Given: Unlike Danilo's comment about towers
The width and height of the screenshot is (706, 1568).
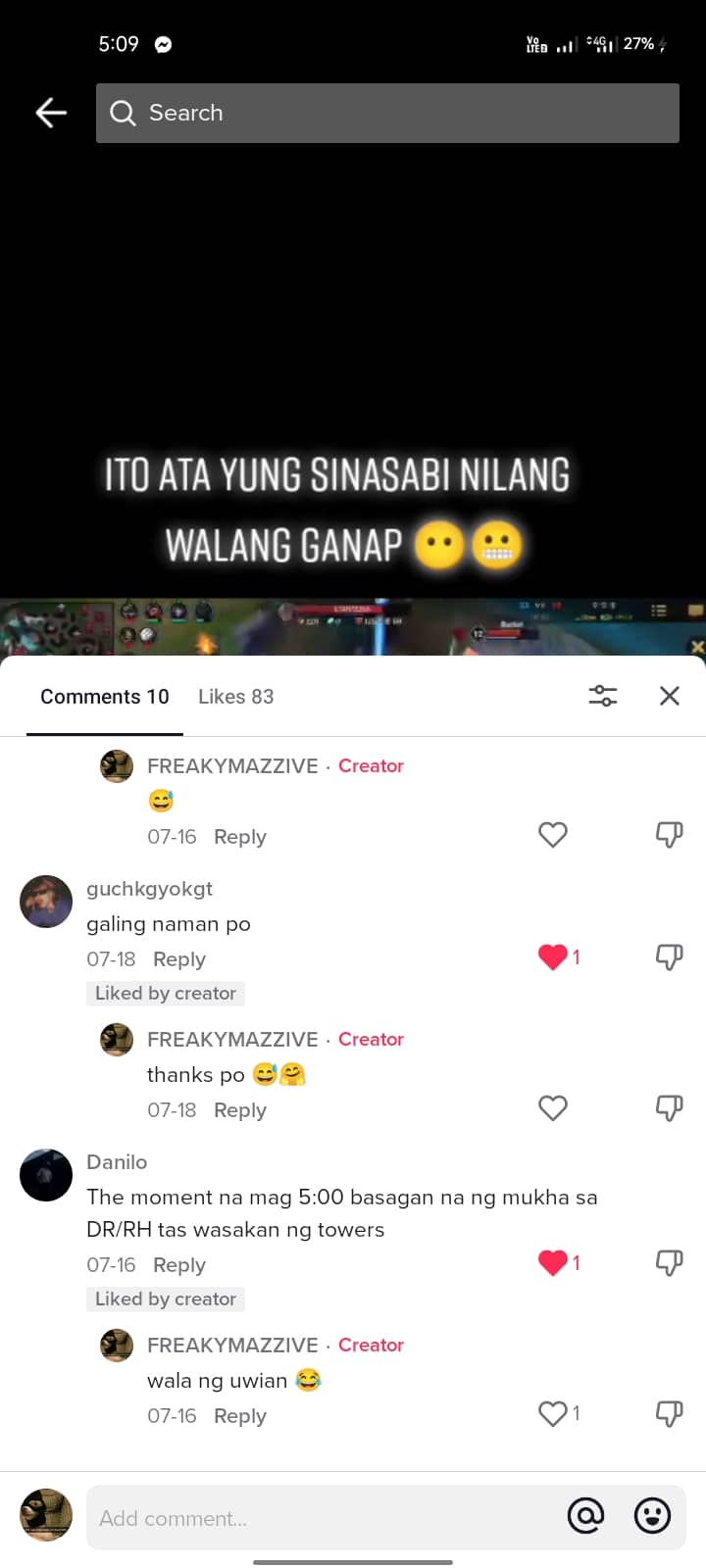Looking at the screenshot, I should tap(553, 1262).
